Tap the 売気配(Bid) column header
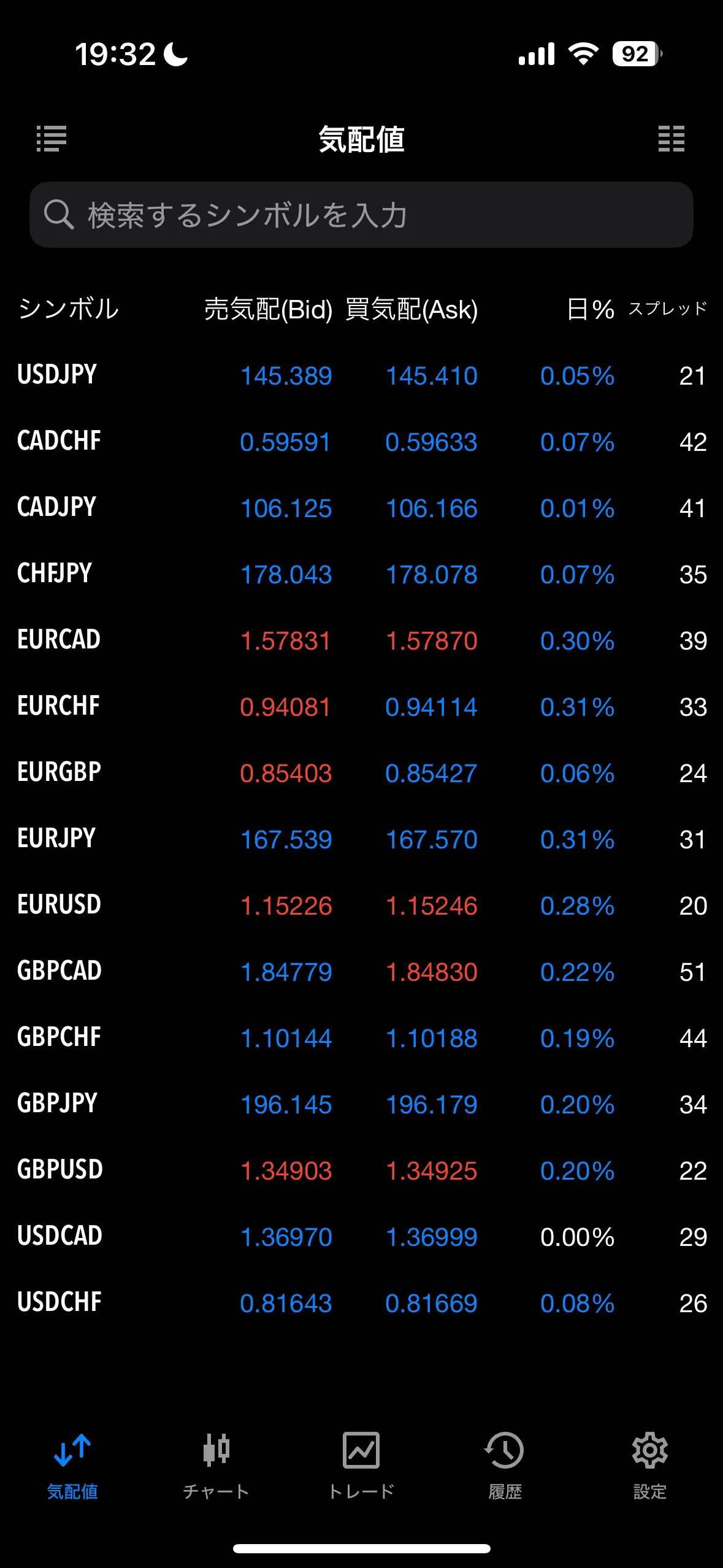This screenshot has width=723, height=1568. [x=268, y=309]
